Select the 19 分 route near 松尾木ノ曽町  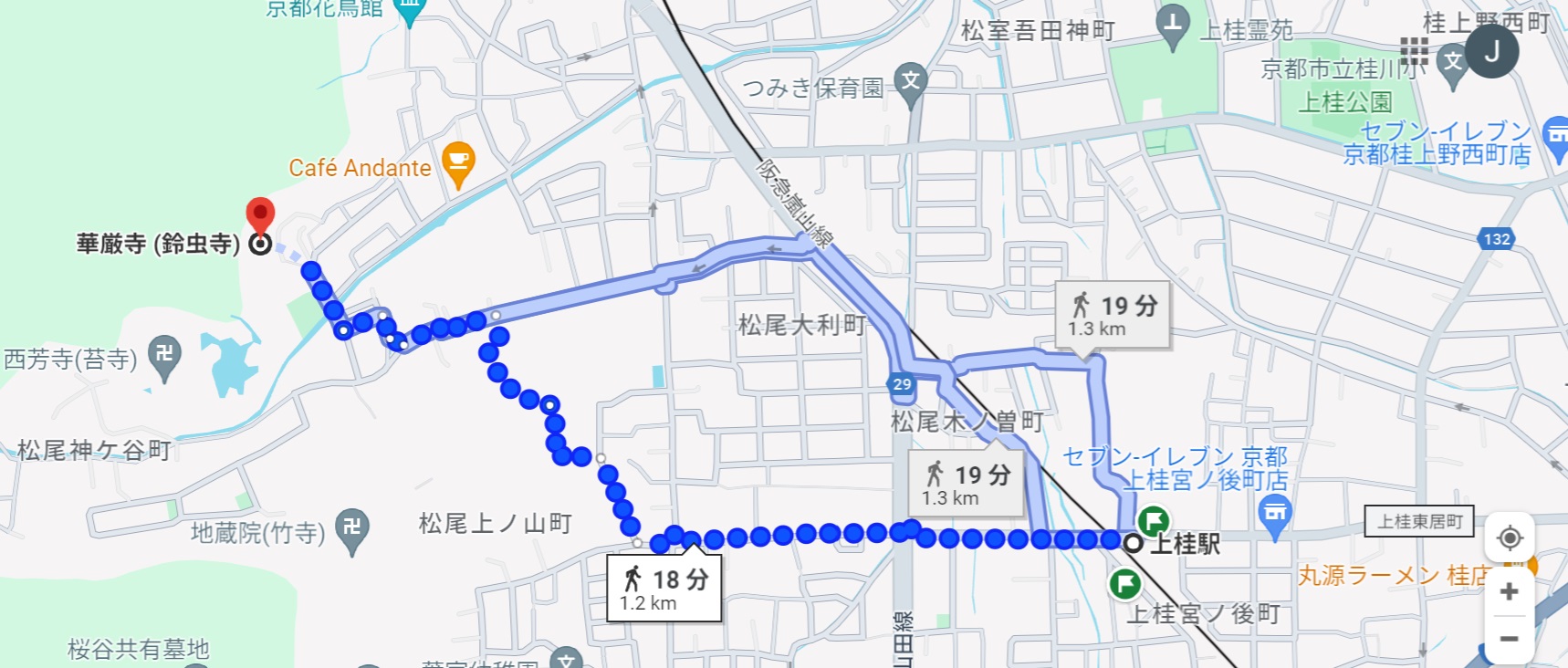pos(966,484)
